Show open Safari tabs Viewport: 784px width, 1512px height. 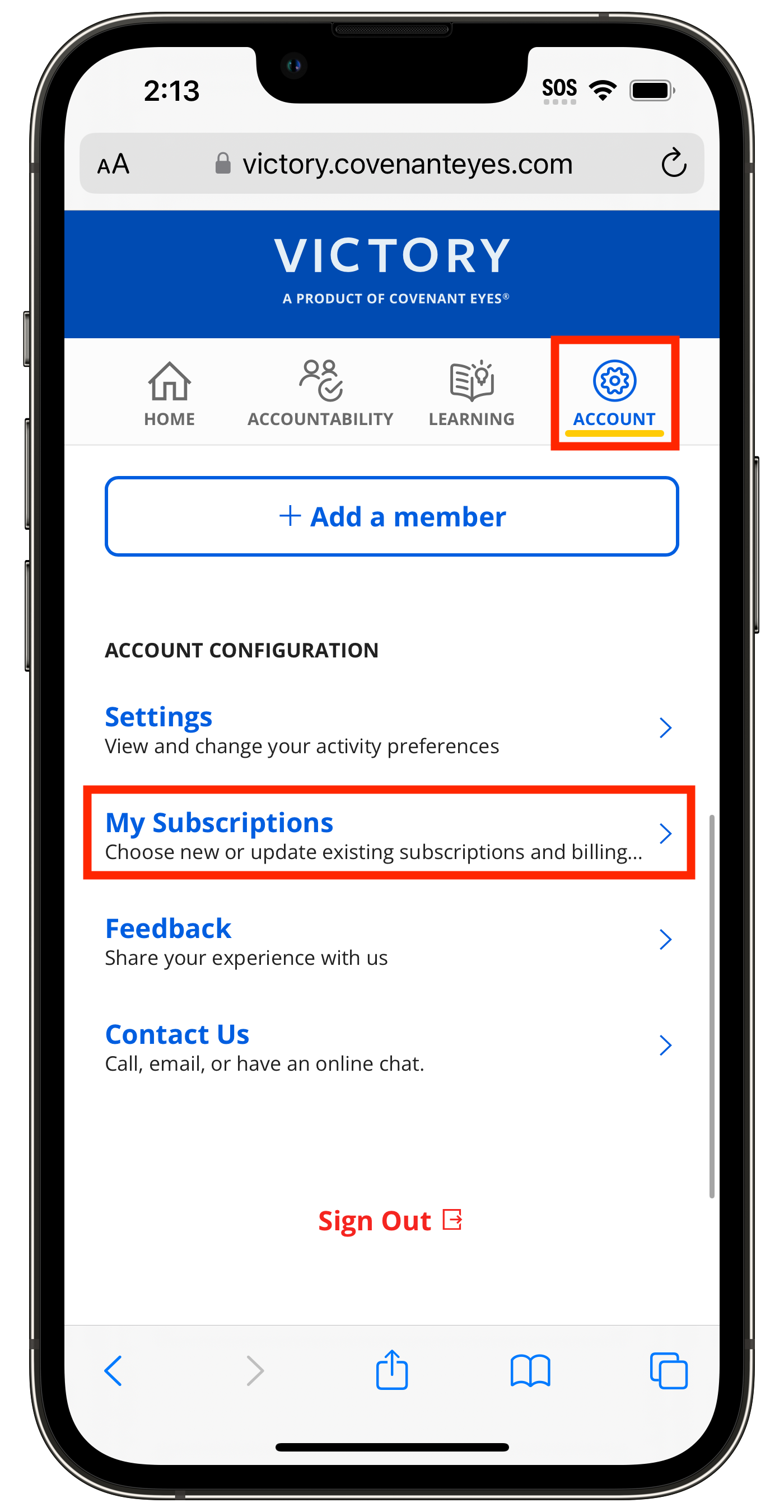(x=669, y=1370)
